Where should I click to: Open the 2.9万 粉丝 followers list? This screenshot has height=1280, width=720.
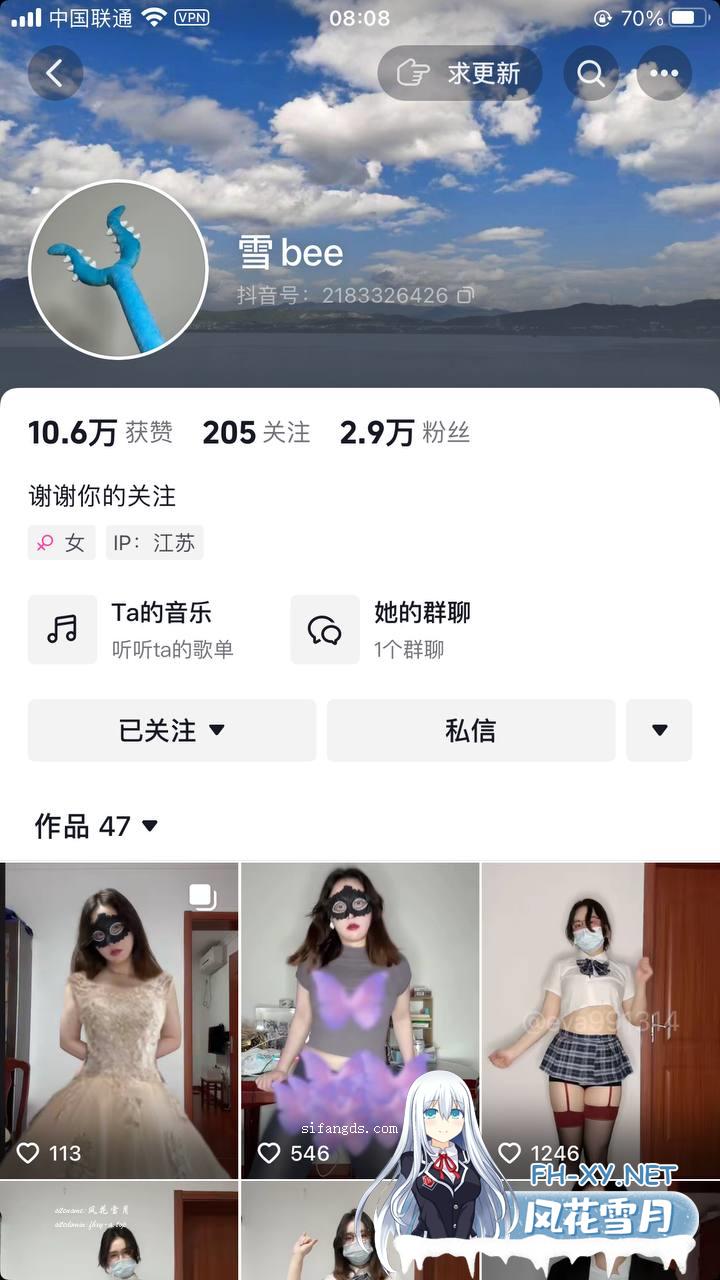pyautogui.click(x=404, y=433)
